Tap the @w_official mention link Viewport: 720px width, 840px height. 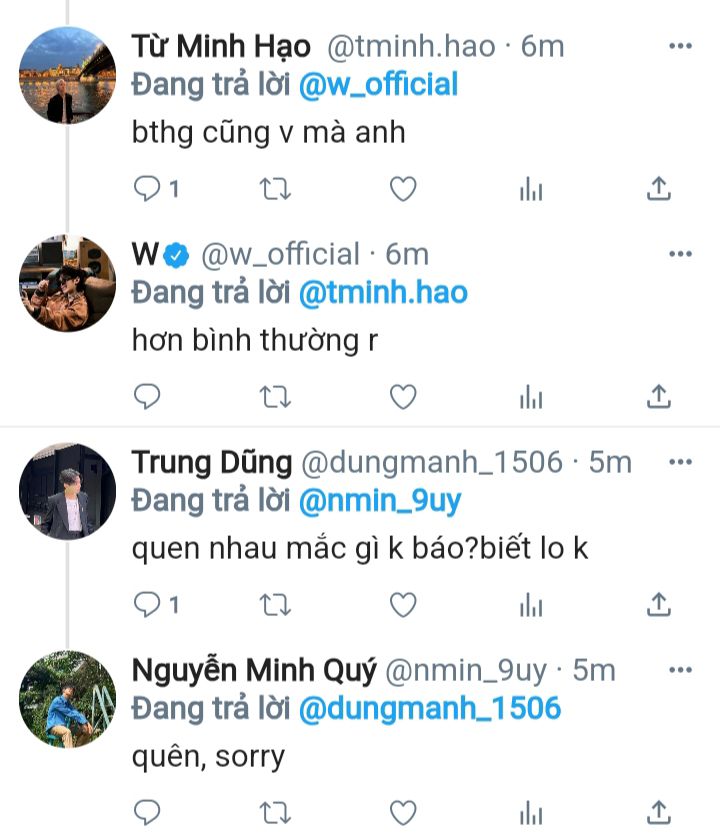click(x=378, y=85)
